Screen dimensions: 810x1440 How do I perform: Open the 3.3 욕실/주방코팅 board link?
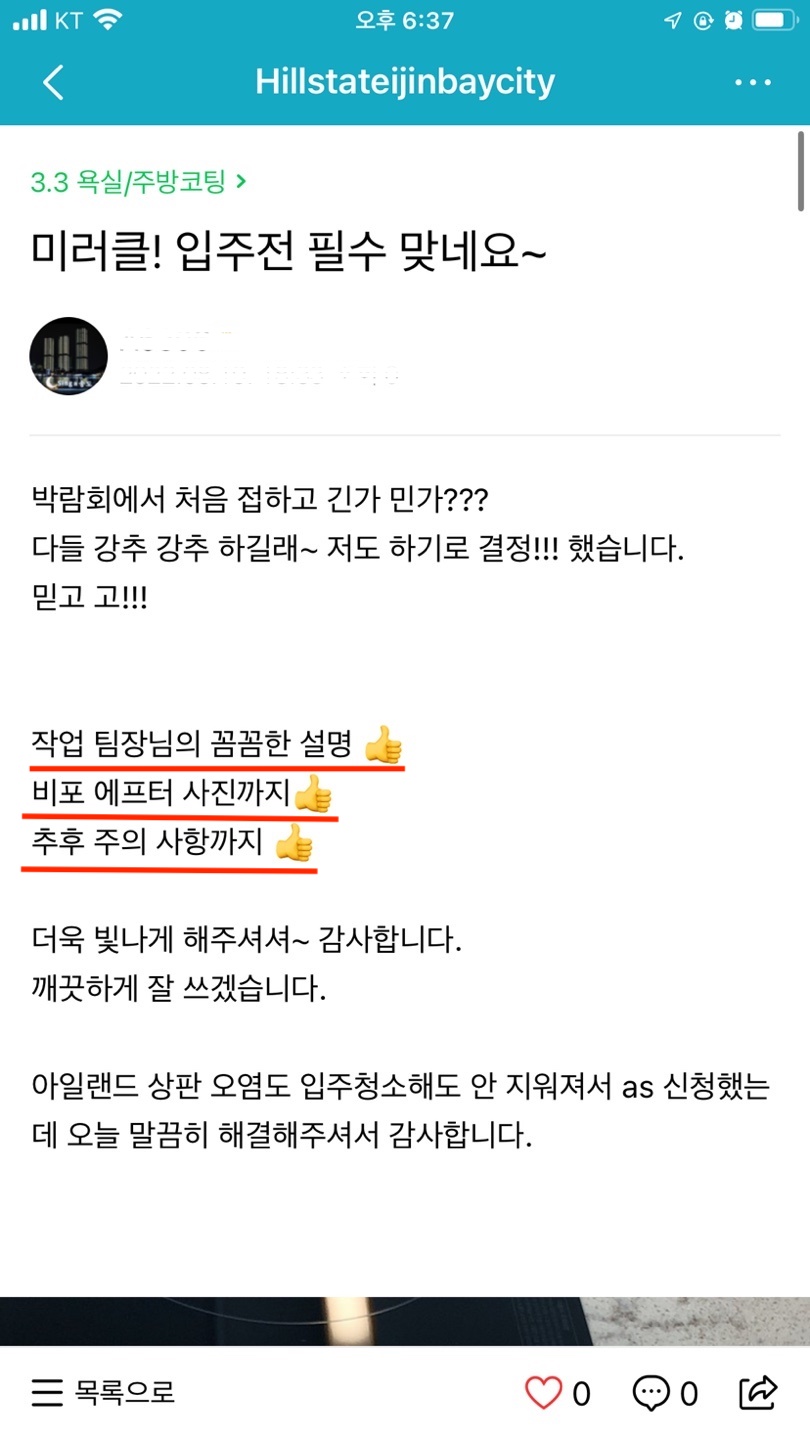[138, 182]
